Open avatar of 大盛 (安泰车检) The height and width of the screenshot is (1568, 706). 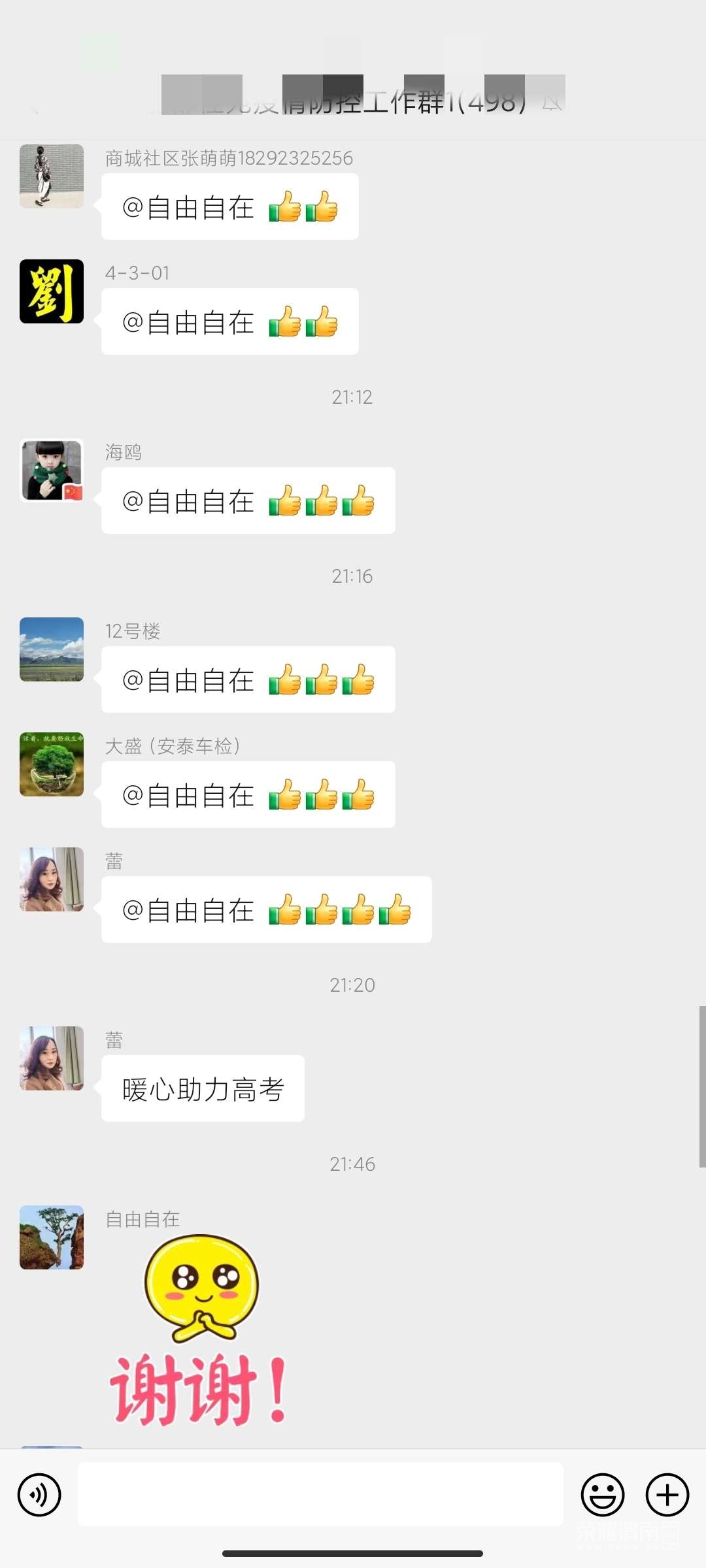click(x=52, y=764)
